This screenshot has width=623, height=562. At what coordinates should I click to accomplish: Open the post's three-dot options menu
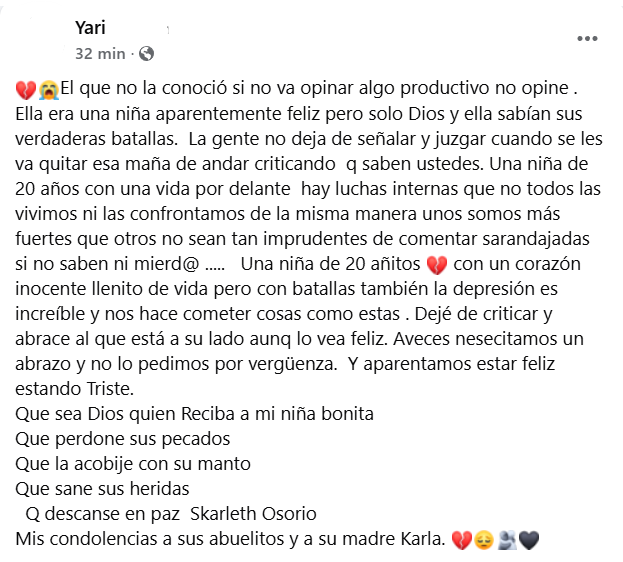pyautogui.click(x=587, y=38)
